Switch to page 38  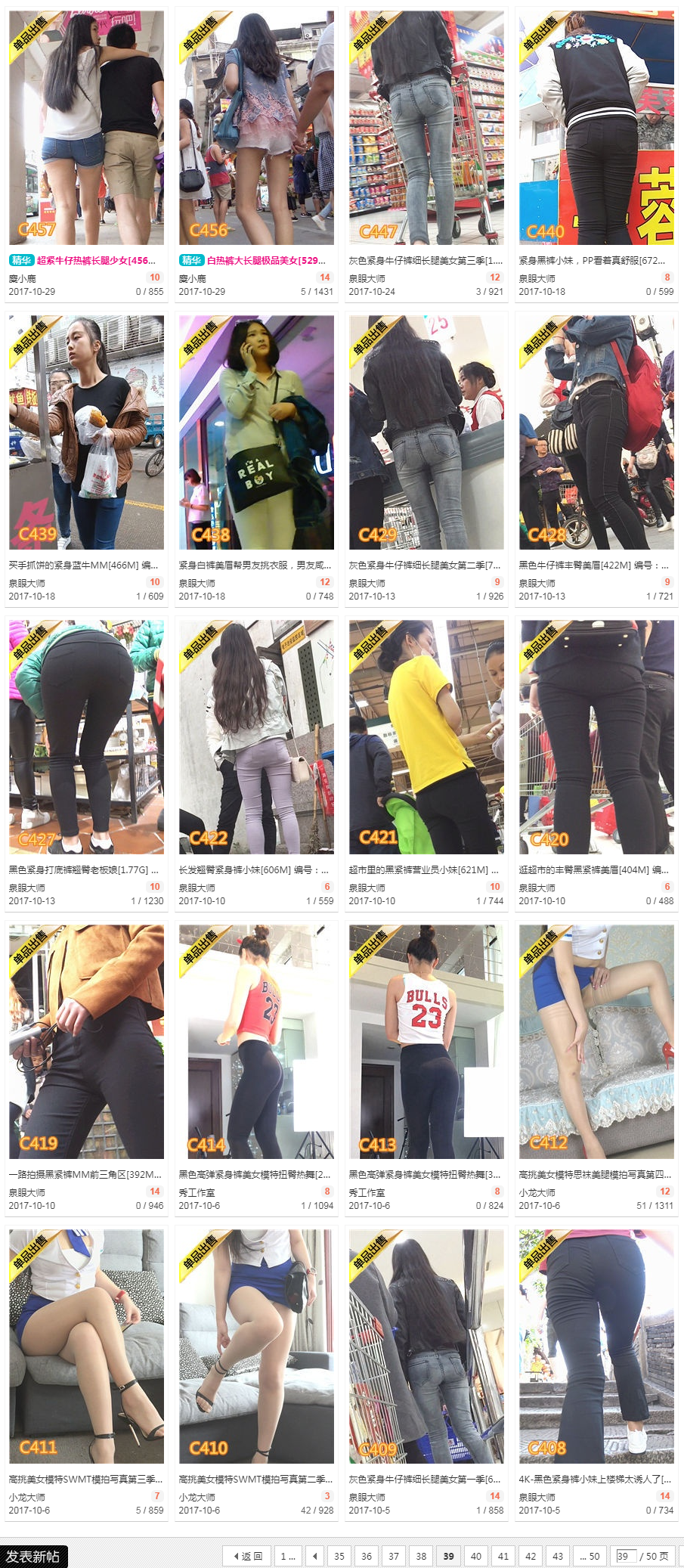point(421,1556)
